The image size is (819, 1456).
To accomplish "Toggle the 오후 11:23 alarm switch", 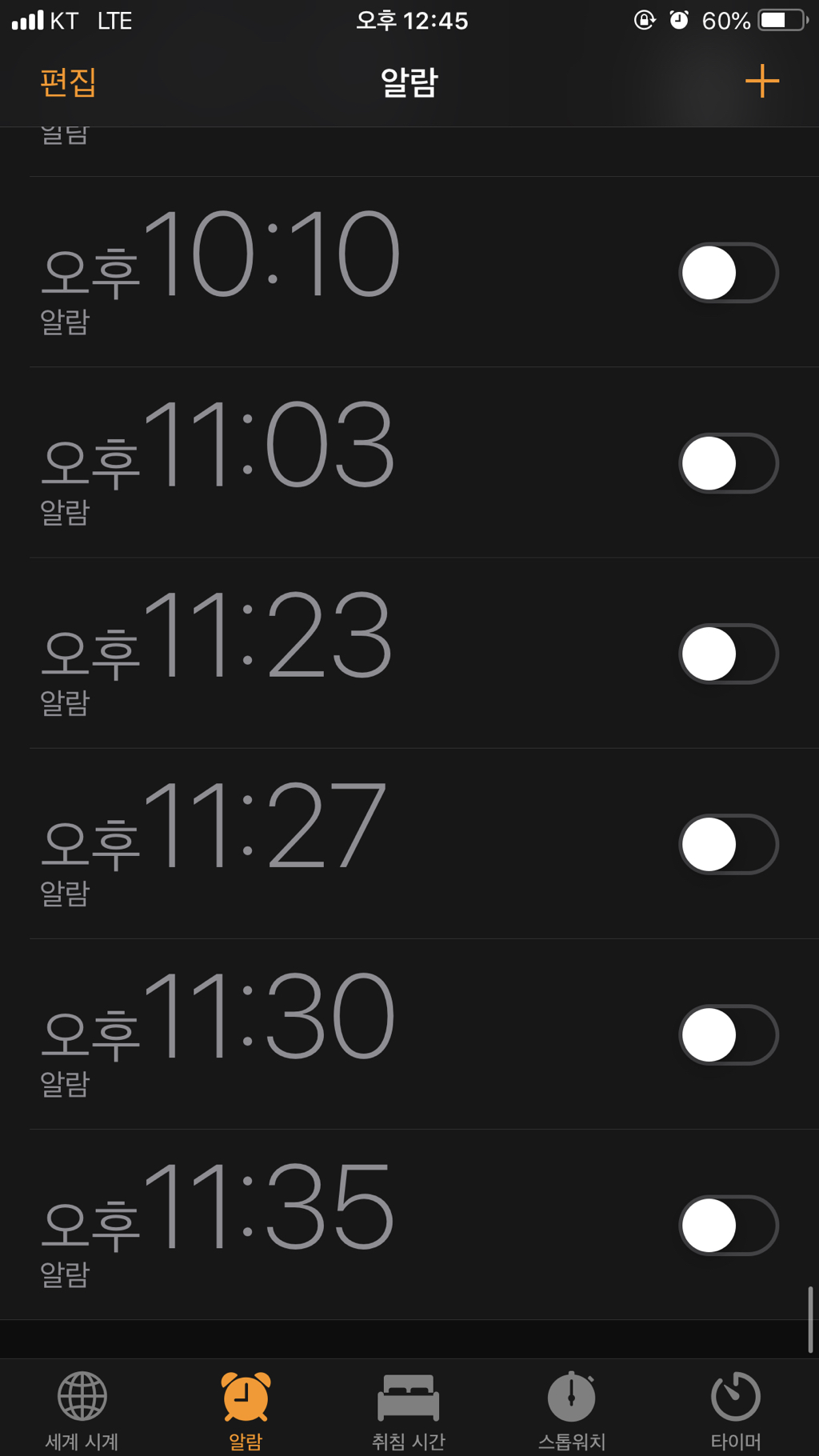I will pos(729,654).
